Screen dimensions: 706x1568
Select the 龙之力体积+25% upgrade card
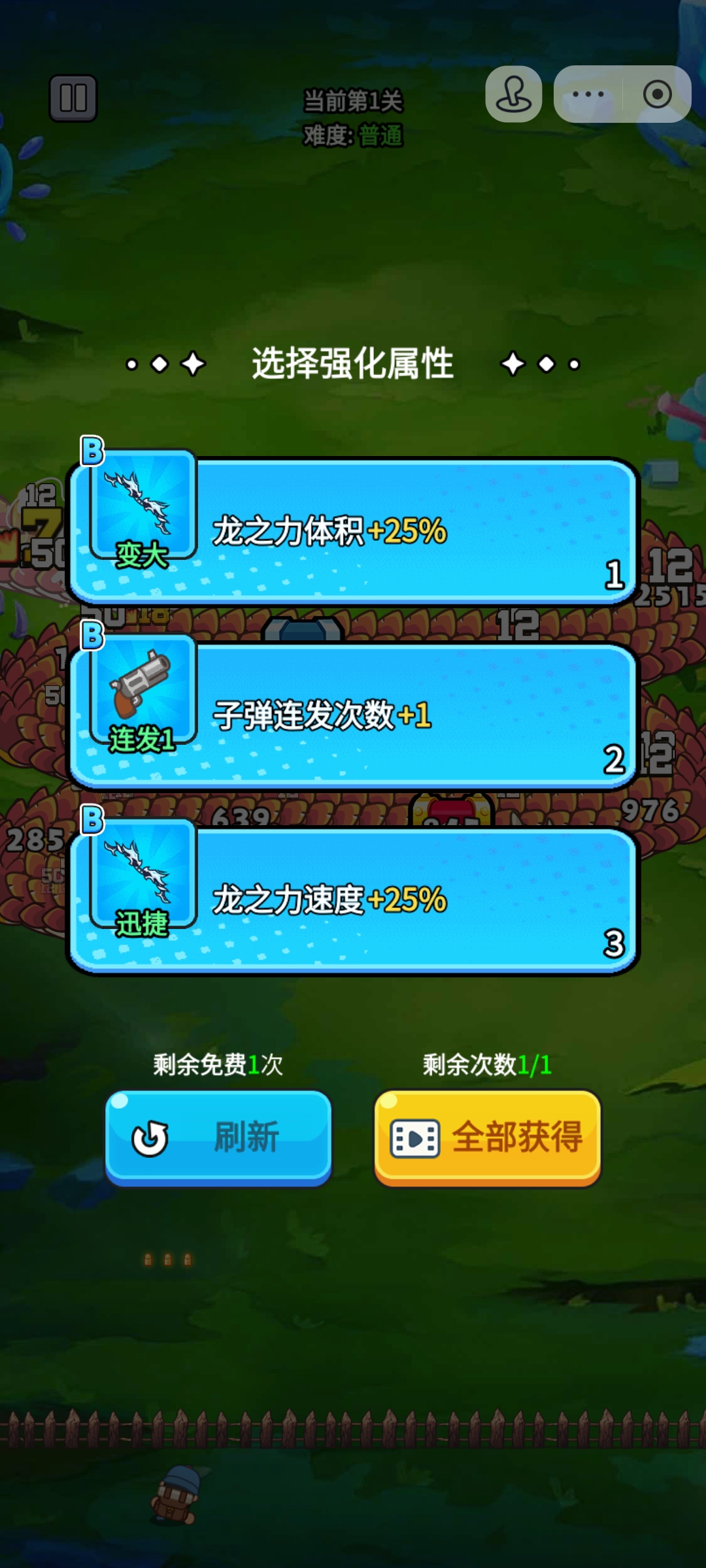[x=353, y=531]
